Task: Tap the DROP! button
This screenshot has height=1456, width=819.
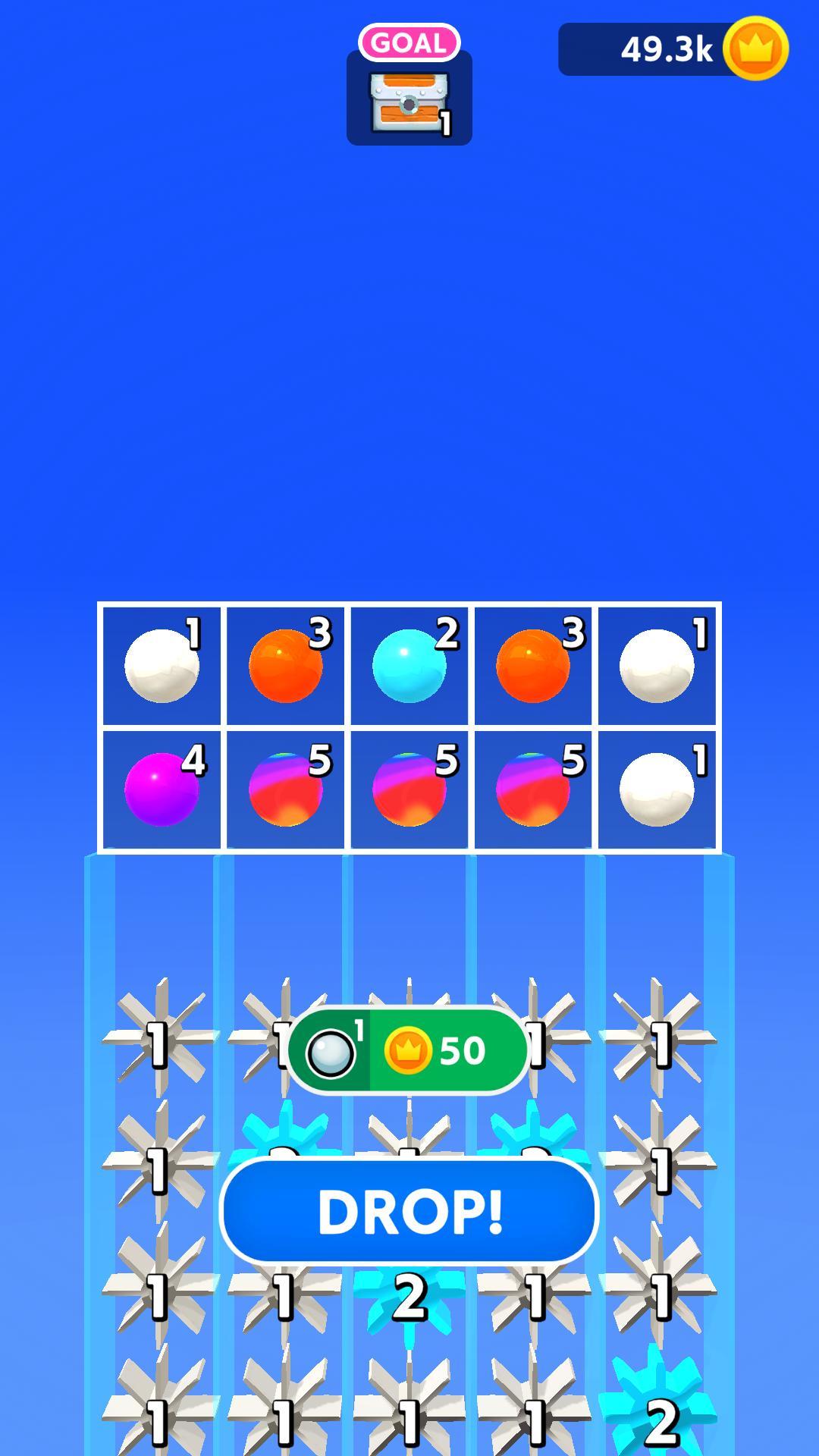Action: click(x=409, y=1211)
